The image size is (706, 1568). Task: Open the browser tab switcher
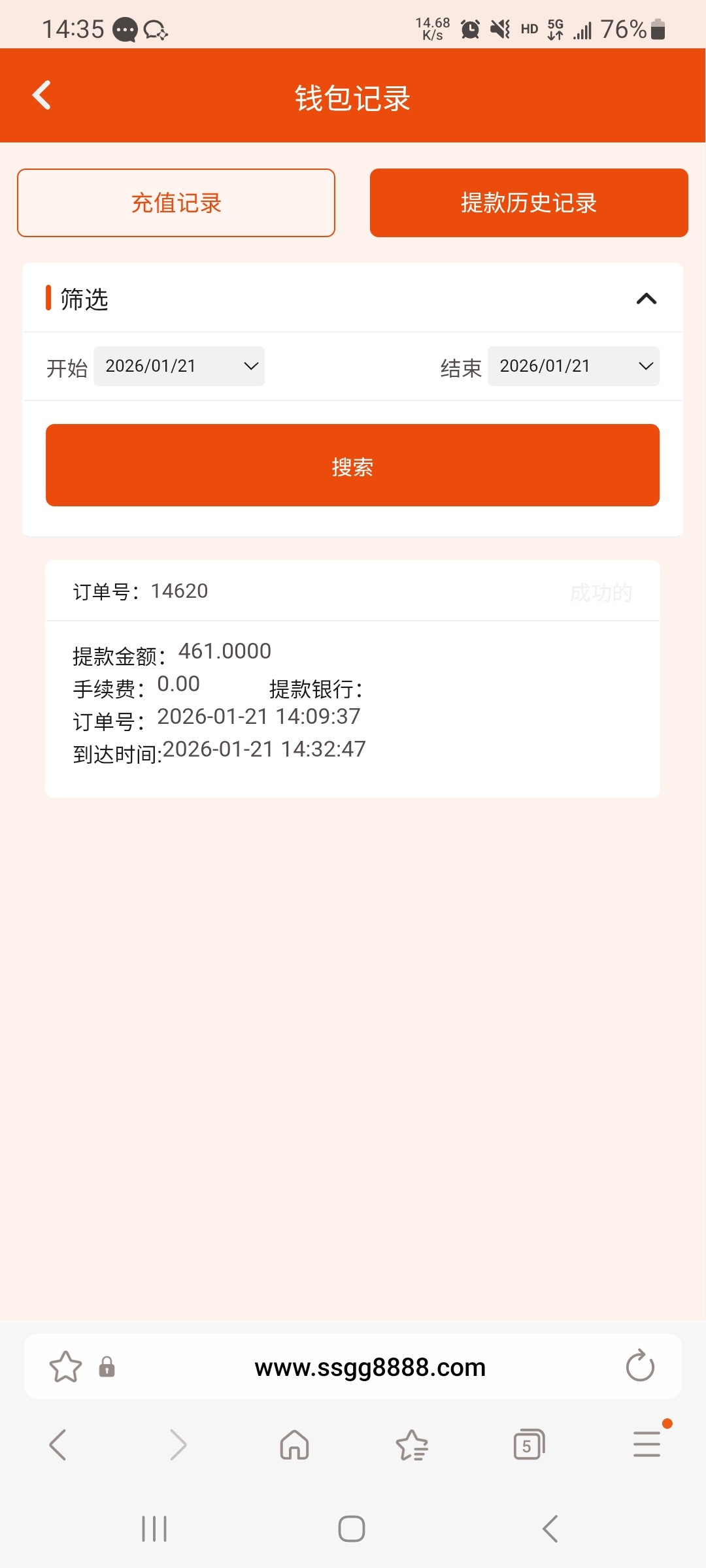(529, 1445)
